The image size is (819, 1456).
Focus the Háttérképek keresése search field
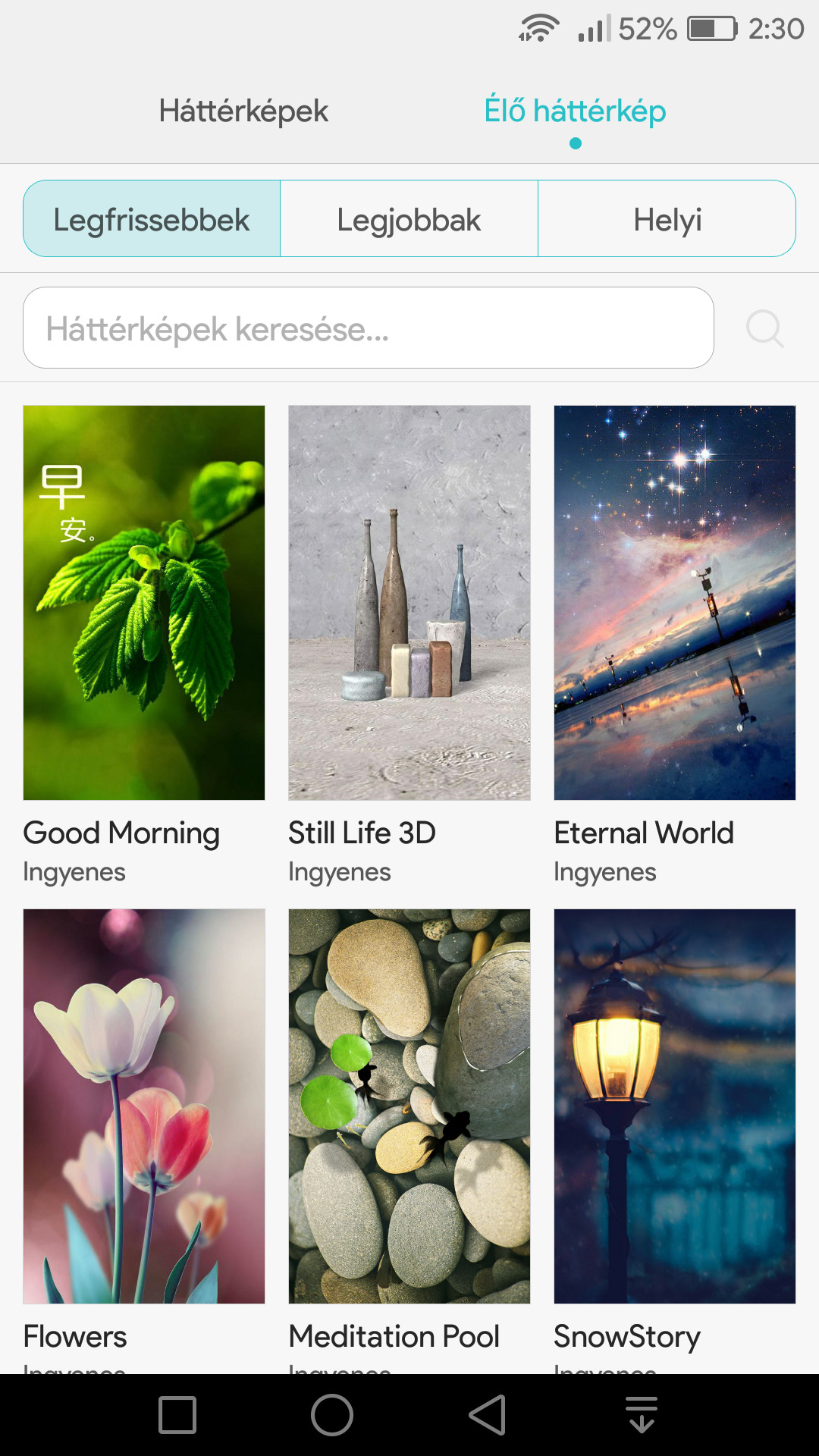pyautogui.click(x=369, y=328)
